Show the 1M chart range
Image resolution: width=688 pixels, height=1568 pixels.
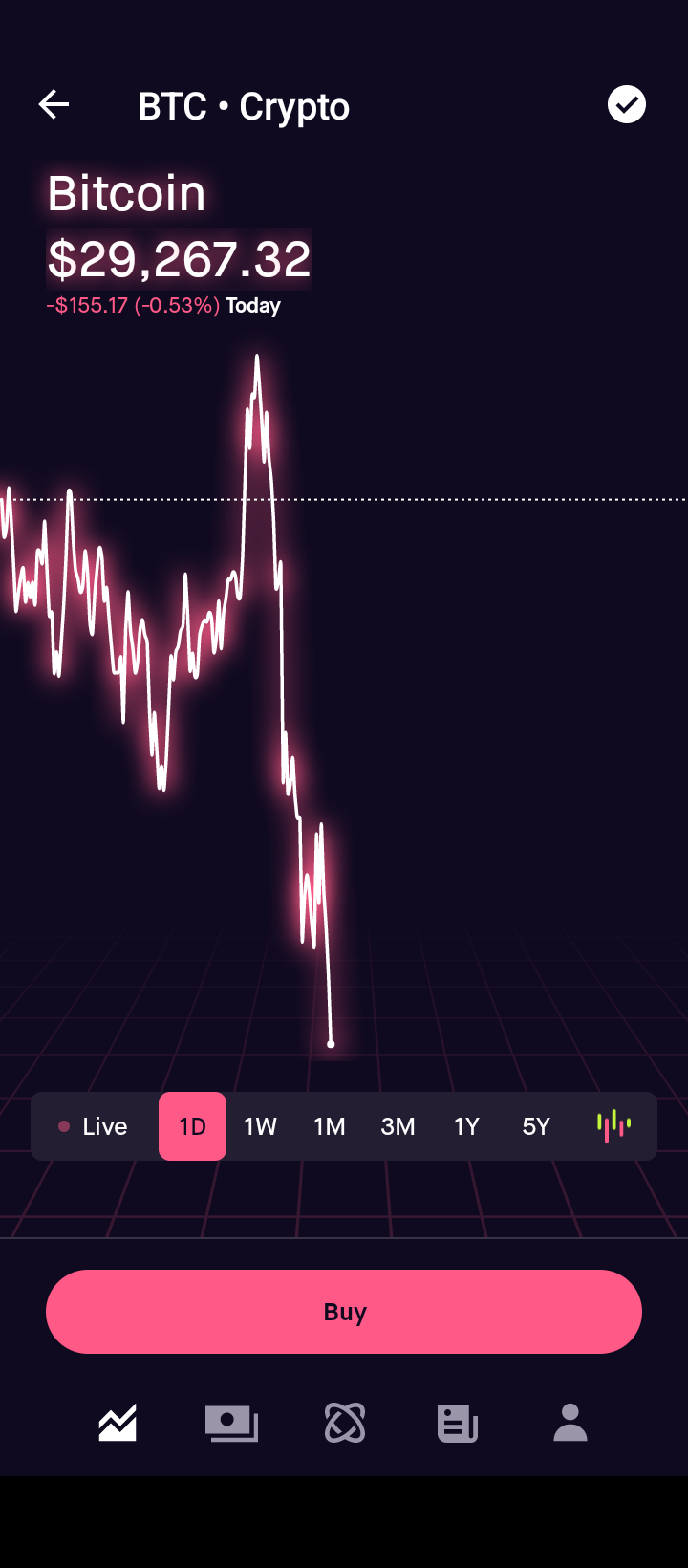point(330,1126)
